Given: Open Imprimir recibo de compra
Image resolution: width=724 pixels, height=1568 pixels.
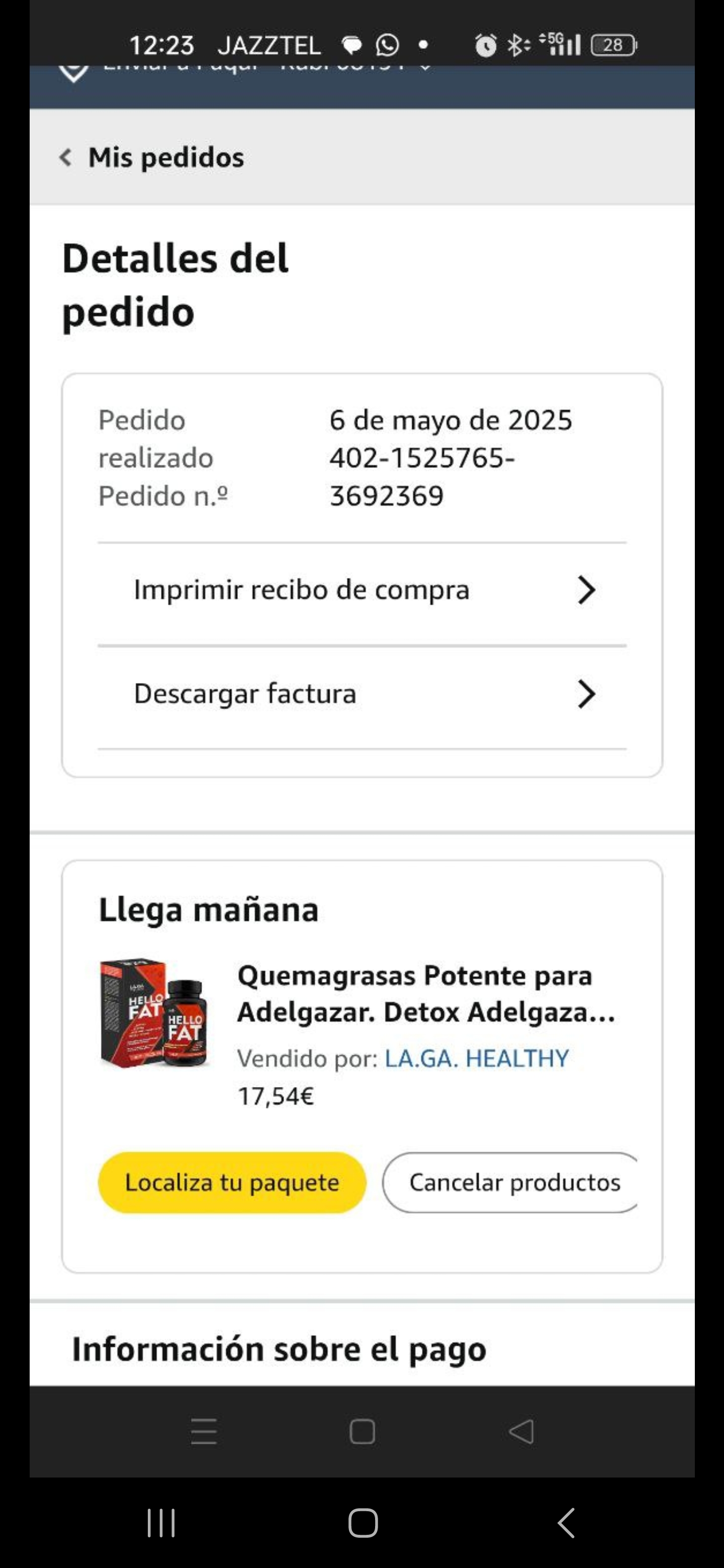Looking at the screenshot, I should point(363,590).
